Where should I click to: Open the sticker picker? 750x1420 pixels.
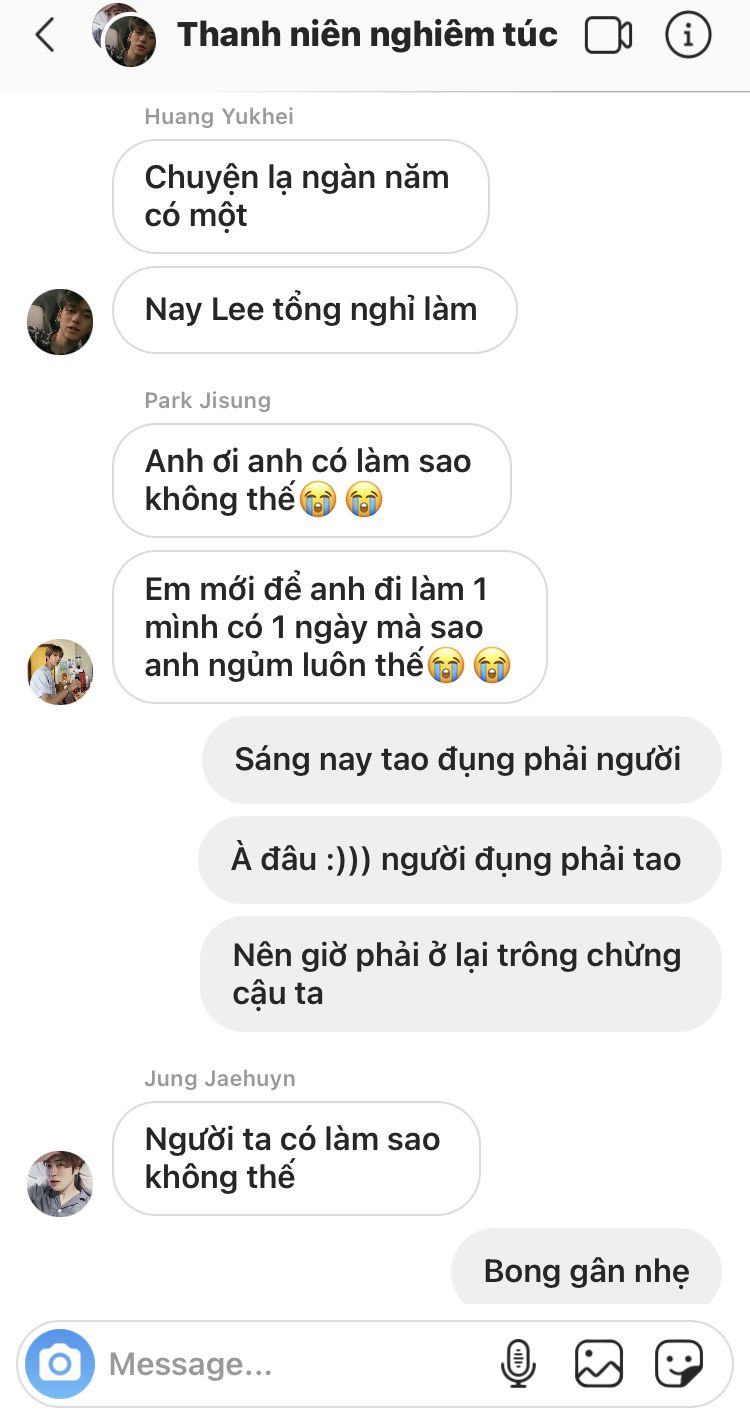tap(679, 1364)
